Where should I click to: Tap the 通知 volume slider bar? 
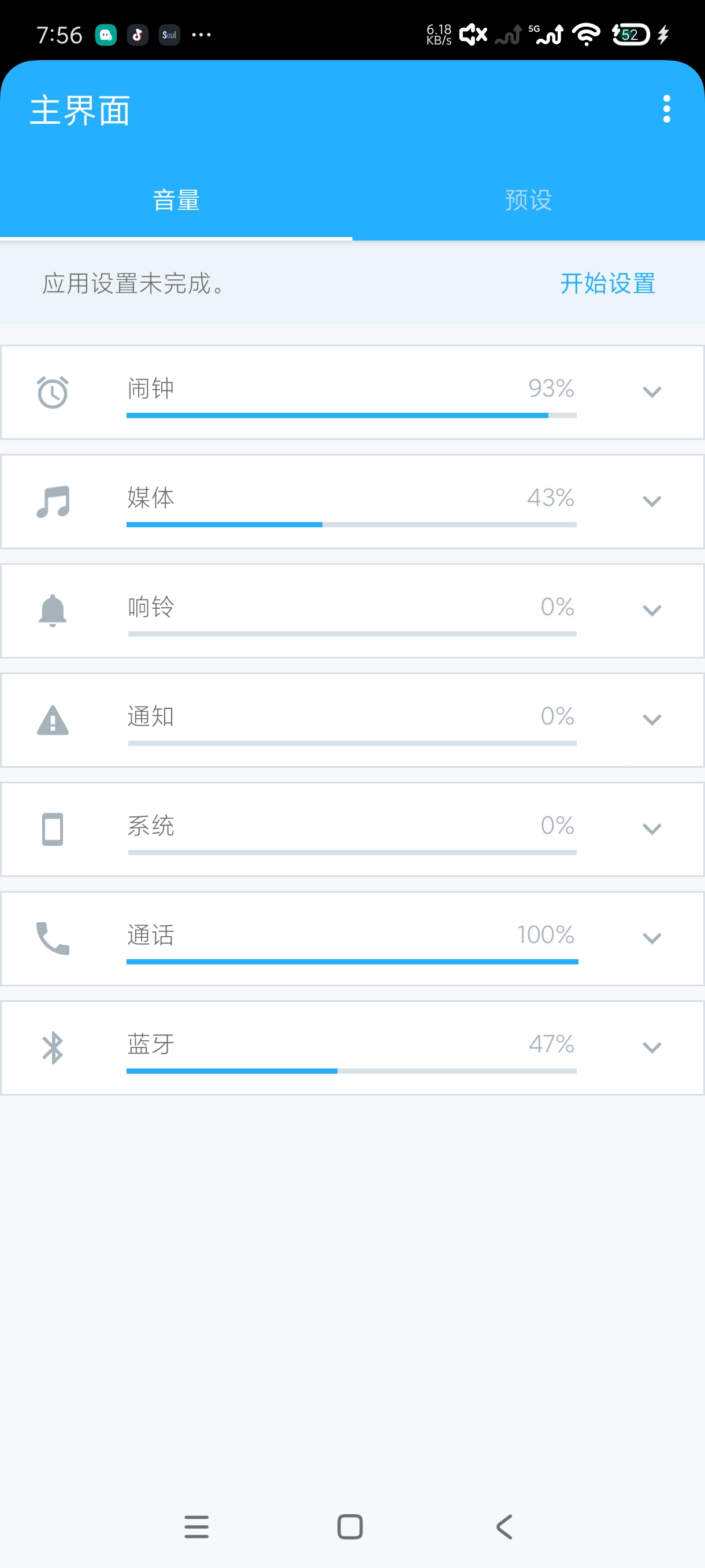pos(351,743)
